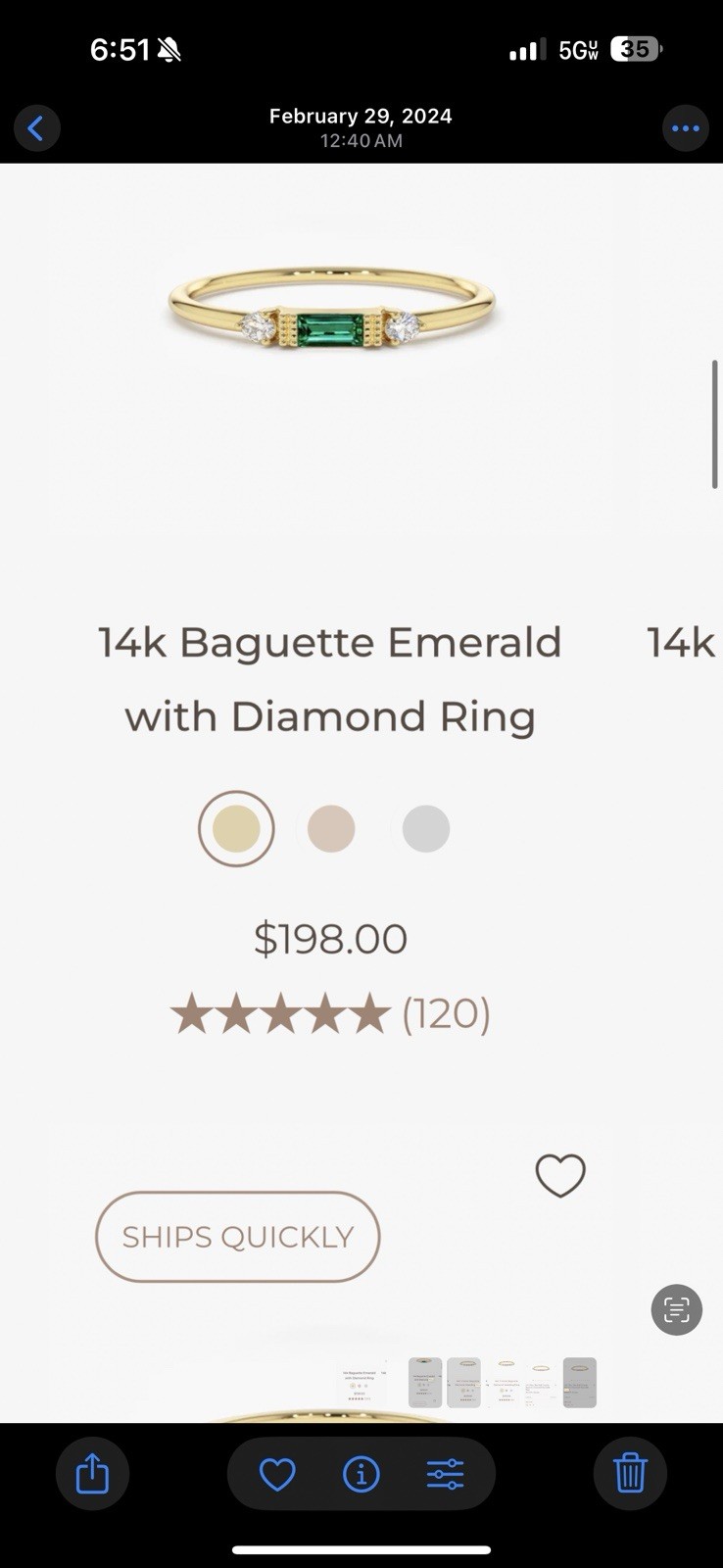The image size is (723, 1568).
Task: Select the silver metal color option
Action: (424, 828)
